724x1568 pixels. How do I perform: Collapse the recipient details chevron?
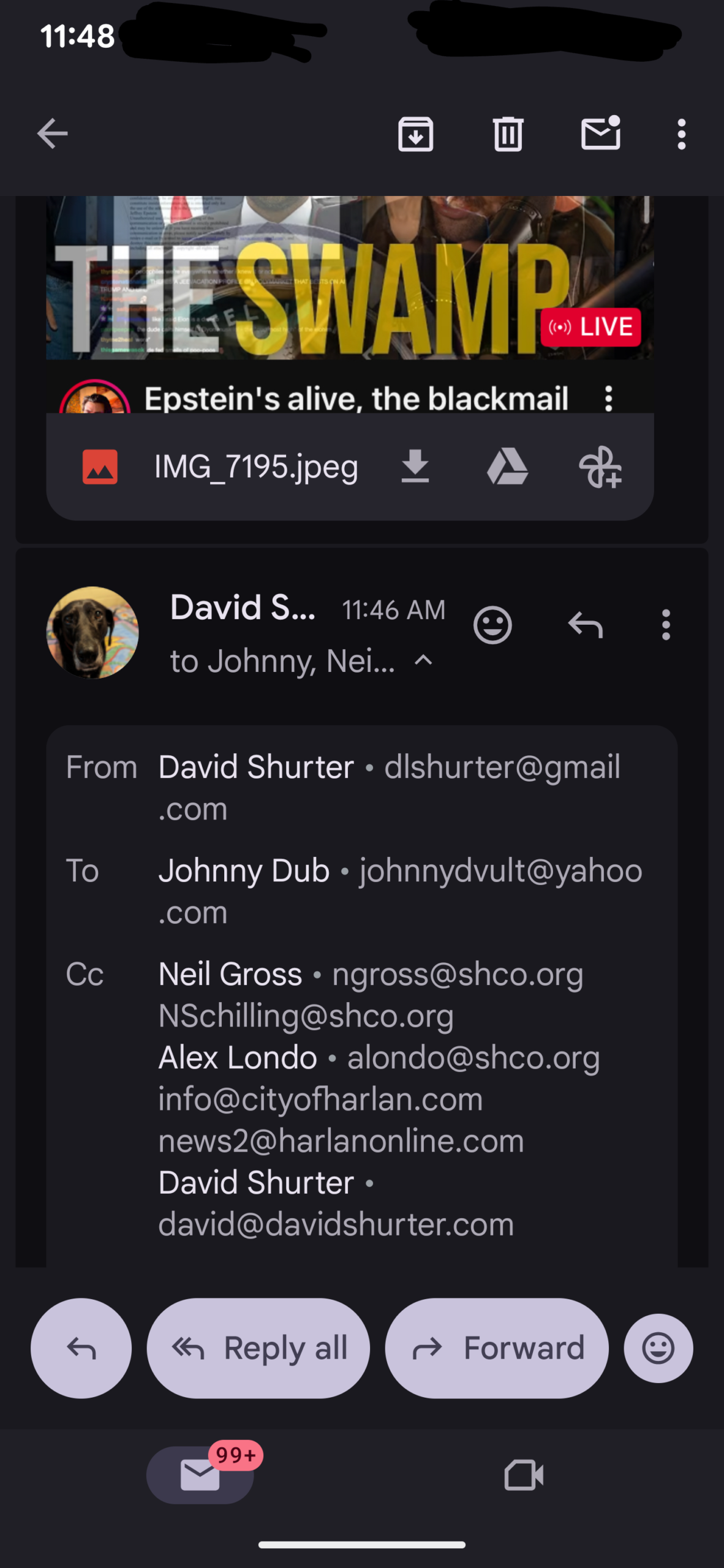423,660
